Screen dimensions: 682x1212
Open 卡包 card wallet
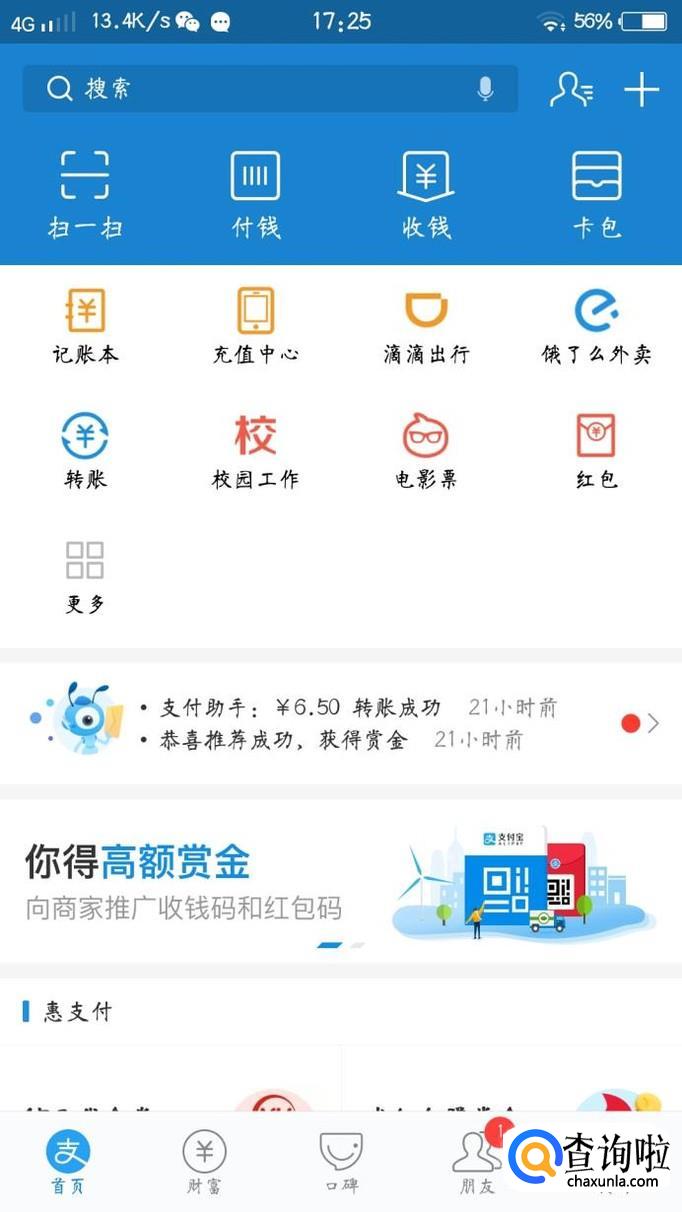pos(597,195)
